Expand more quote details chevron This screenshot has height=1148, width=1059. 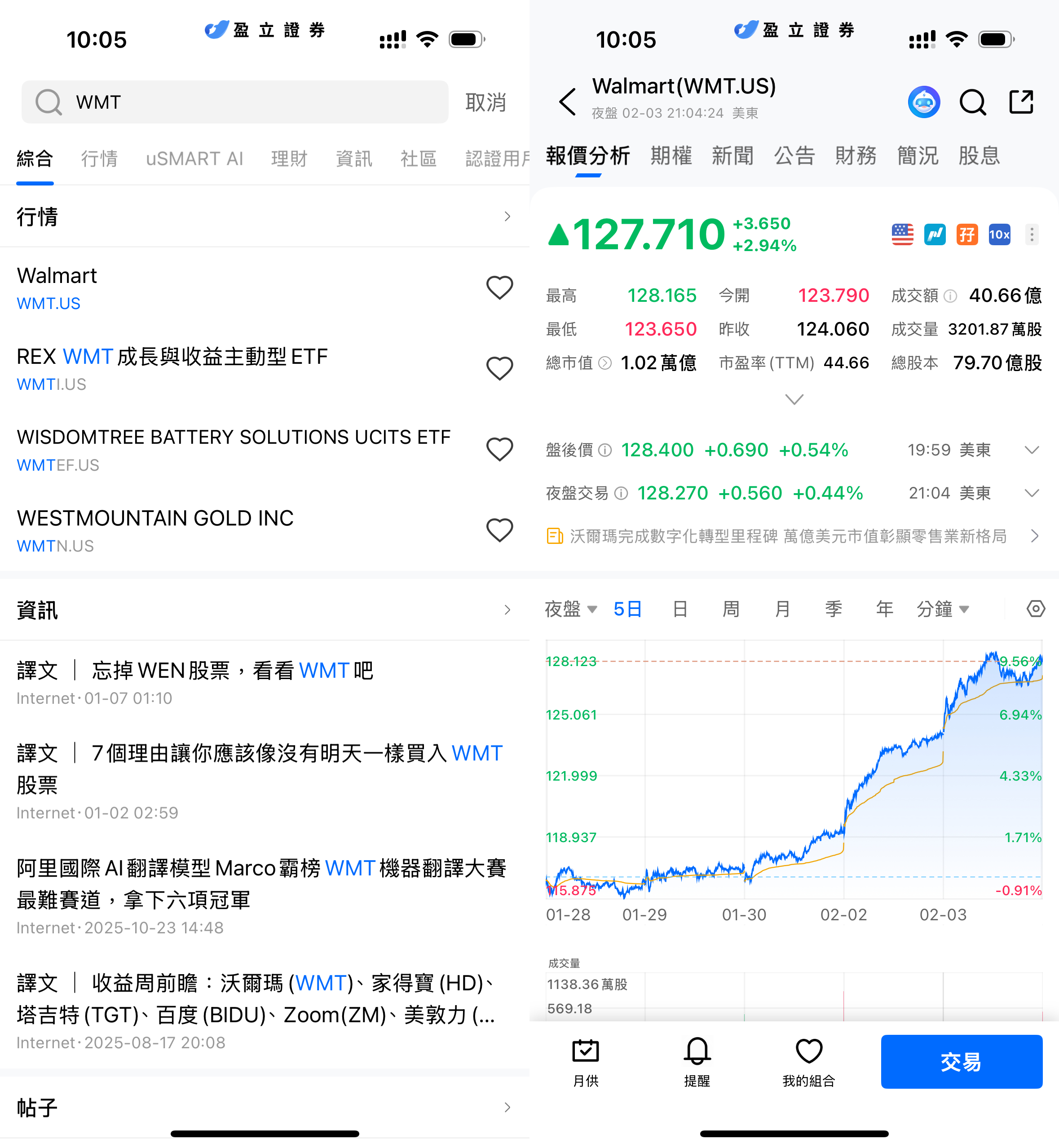[794, 399]
